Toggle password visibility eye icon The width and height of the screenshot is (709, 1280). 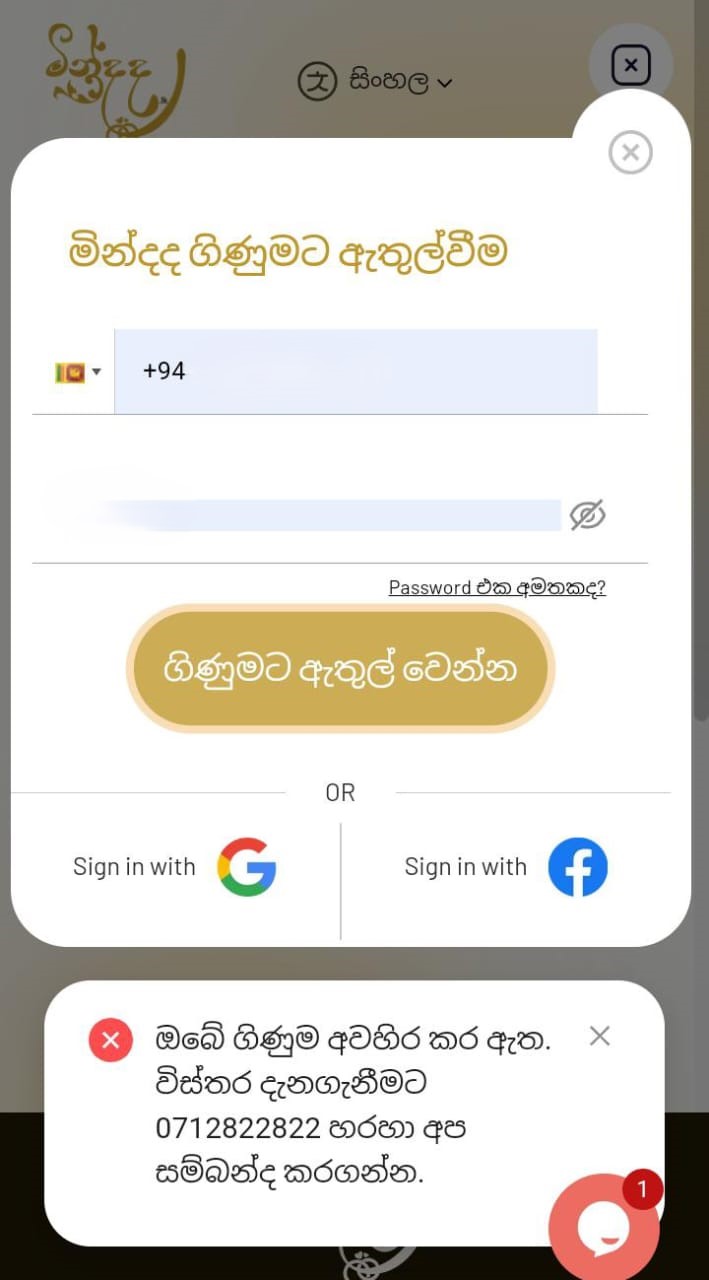point(587,515)
